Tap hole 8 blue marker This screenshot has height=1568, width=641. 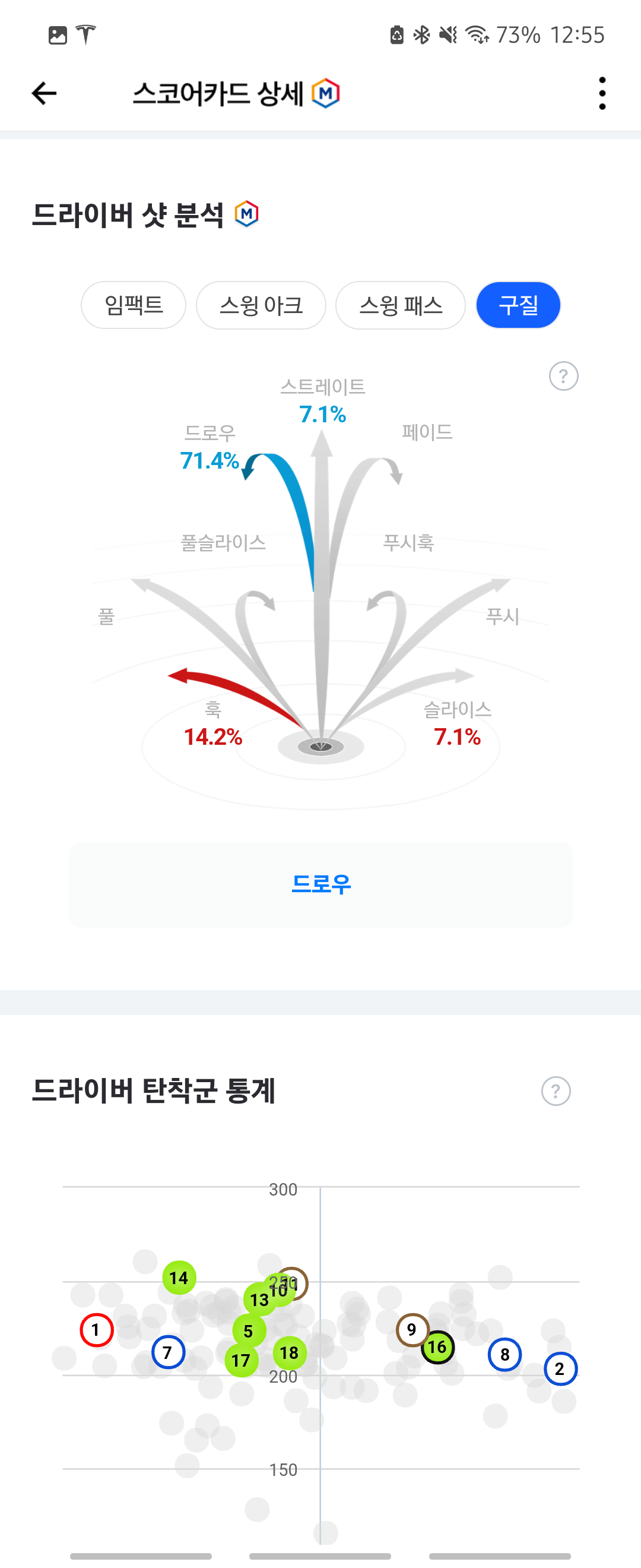click(x=504, y=1354)
